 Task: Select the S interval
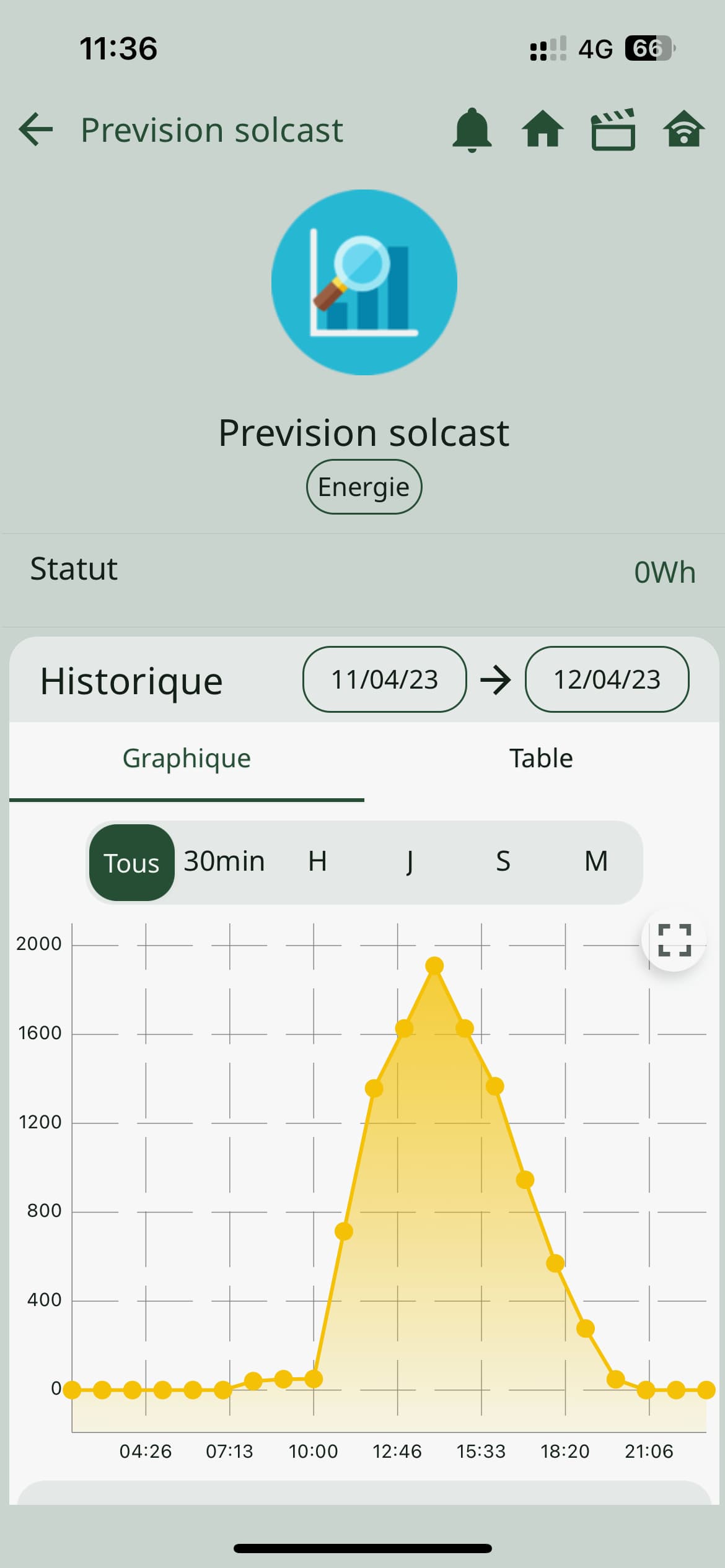click(503, 861)
